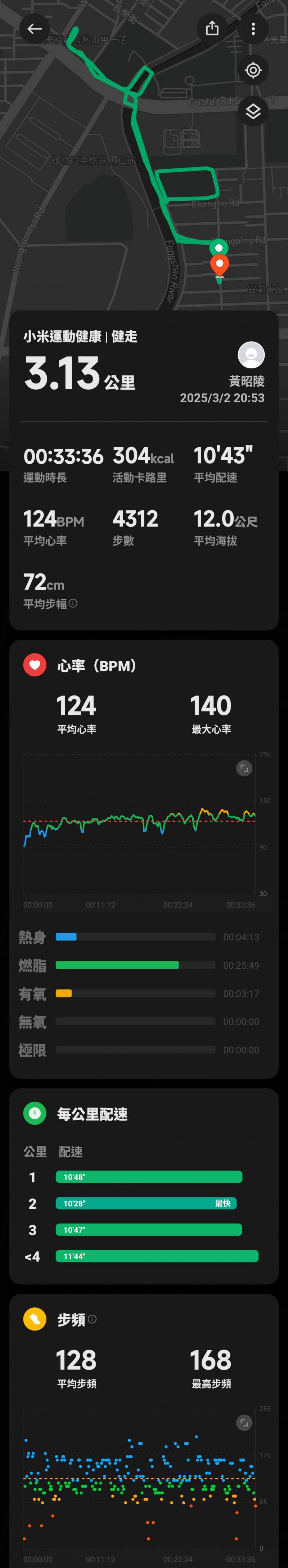Expand the heart rate chart to fullscreen
The image size is (288, 1568).
tap(244, 768)
